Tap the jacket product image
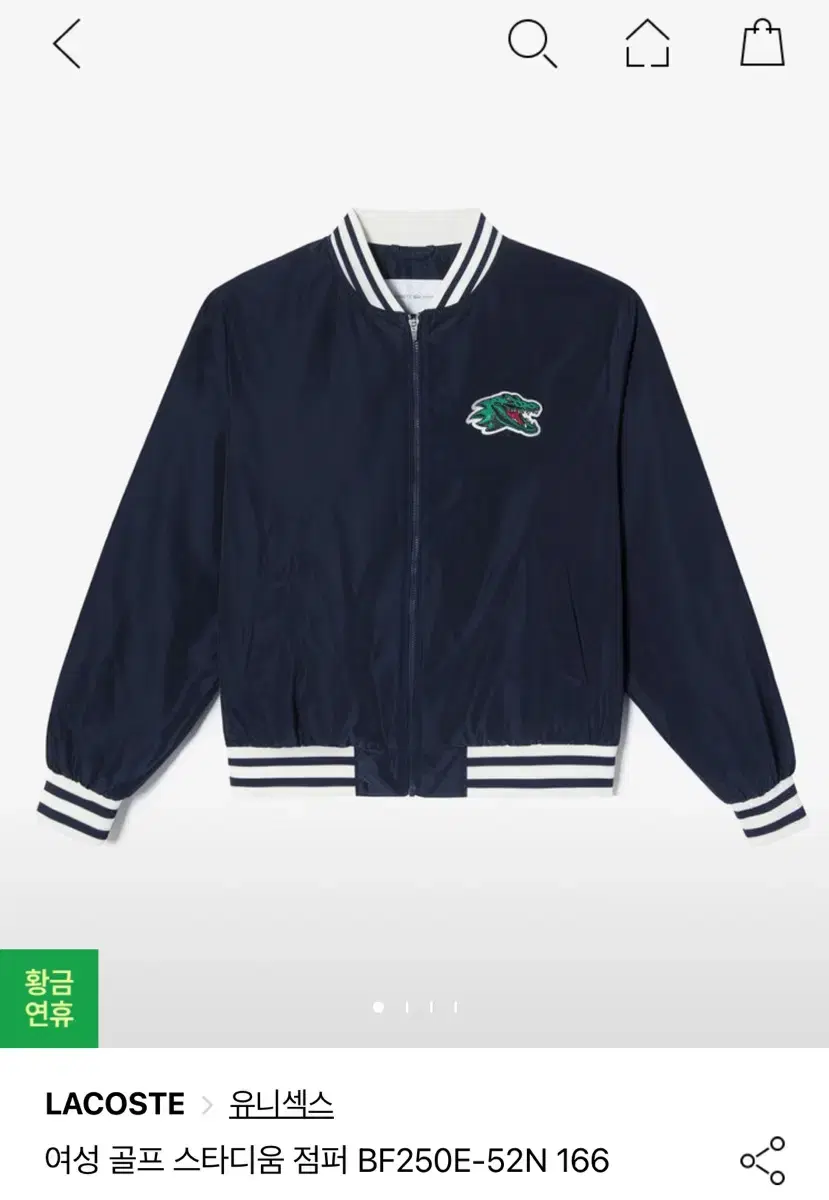This screenshot has width=829, height=1200. pos(414,520)
